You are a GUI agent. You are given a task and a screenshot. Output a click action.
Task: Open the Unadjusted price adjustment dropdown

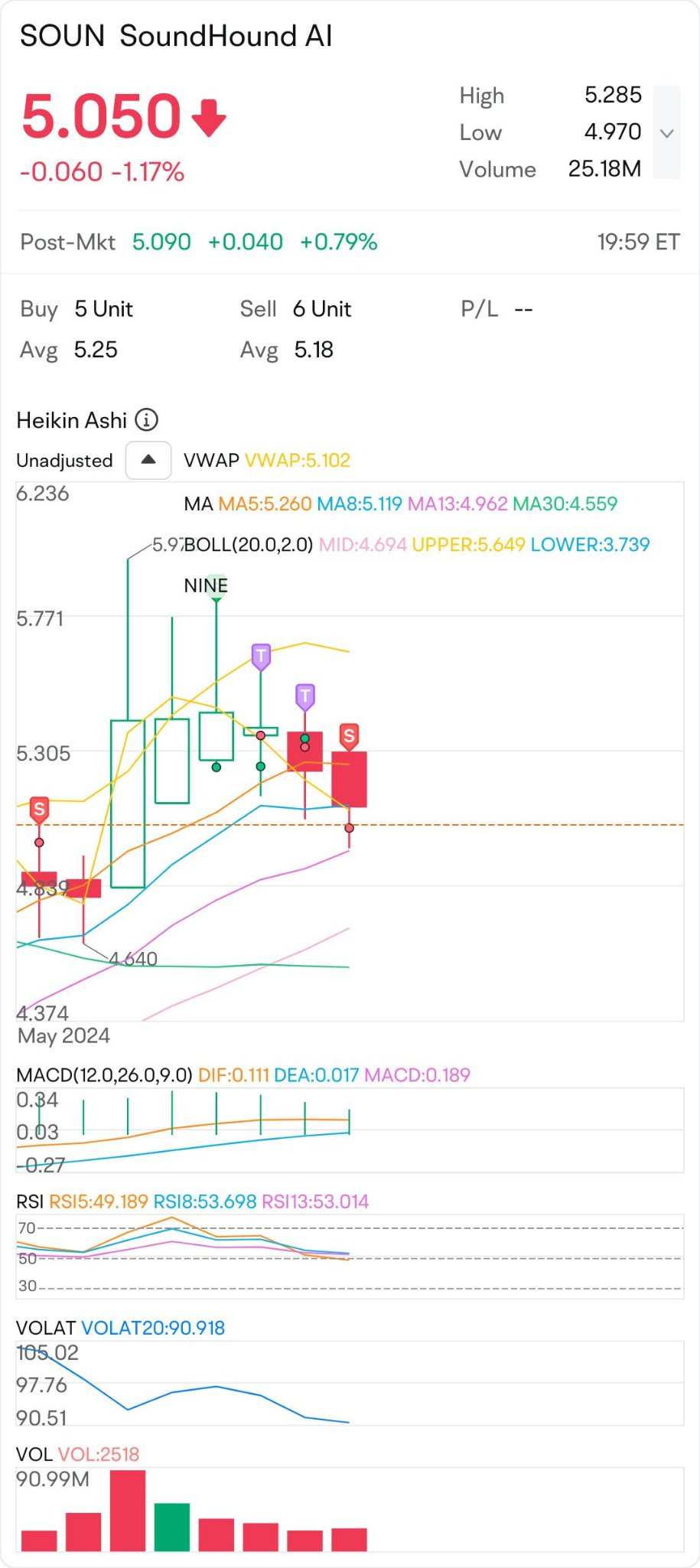click(x=148, y=460)
